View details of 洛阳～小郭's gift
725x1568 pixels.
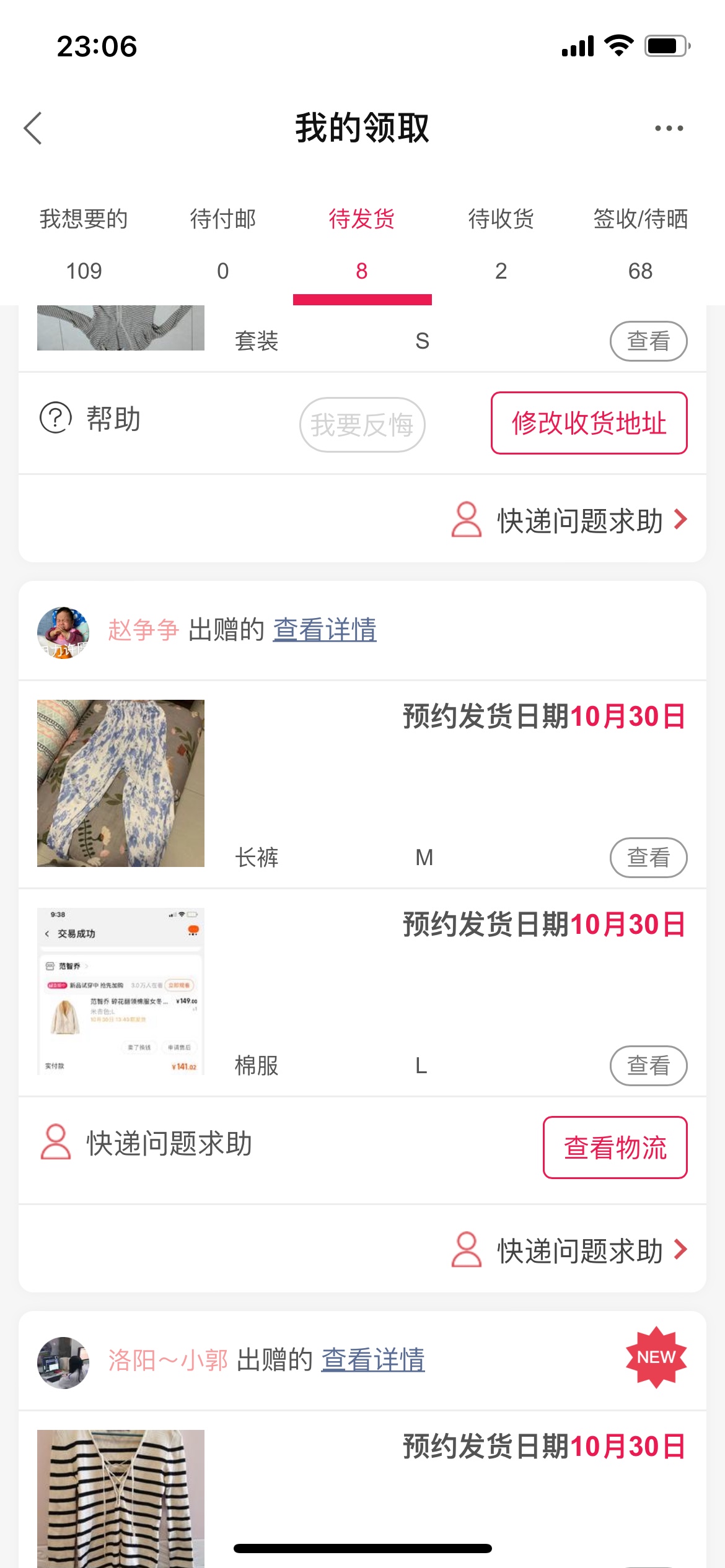(373, 1360)
